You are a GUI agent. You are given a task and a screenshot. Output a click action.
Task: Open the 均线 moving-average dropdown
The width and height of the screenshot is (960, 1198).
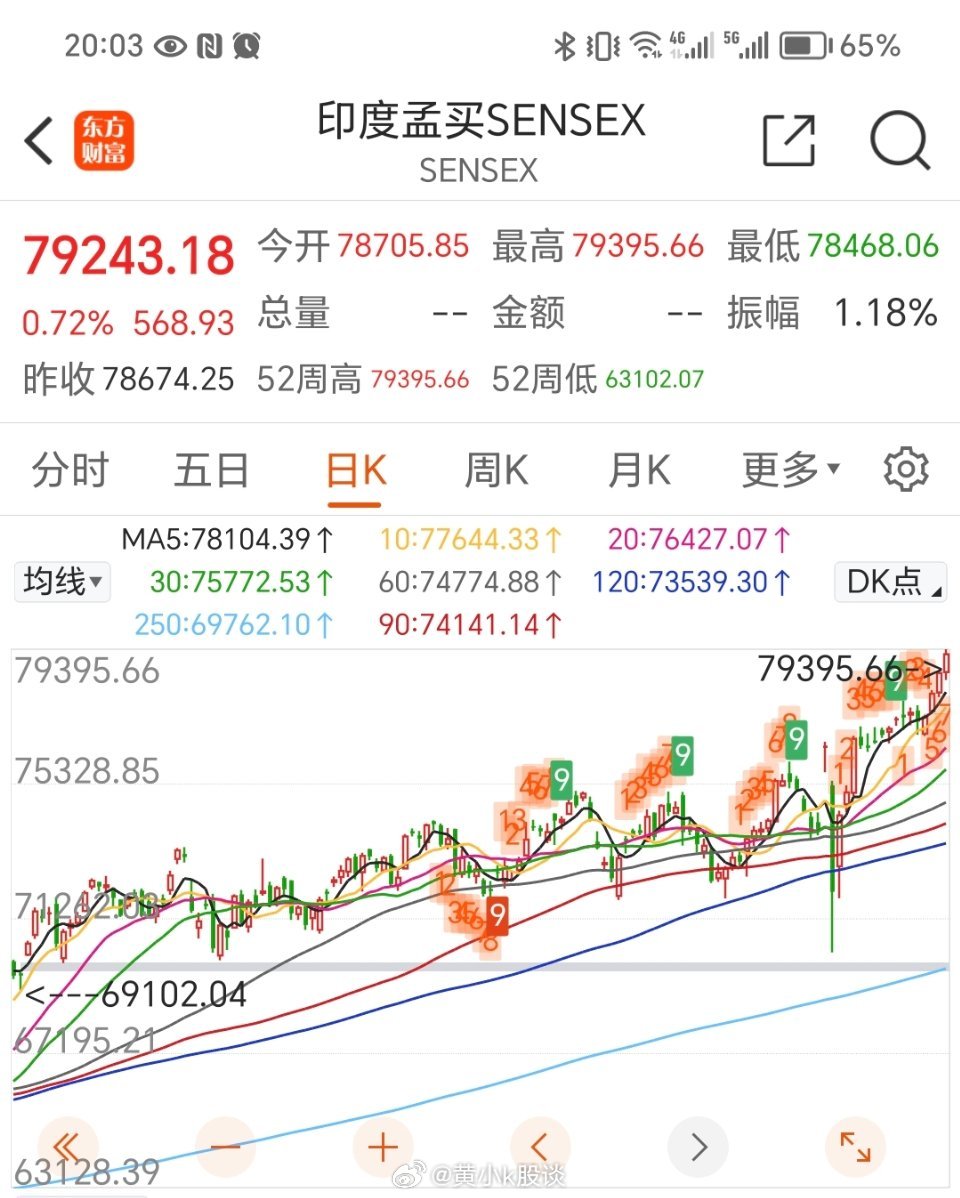tap(61, 581)
